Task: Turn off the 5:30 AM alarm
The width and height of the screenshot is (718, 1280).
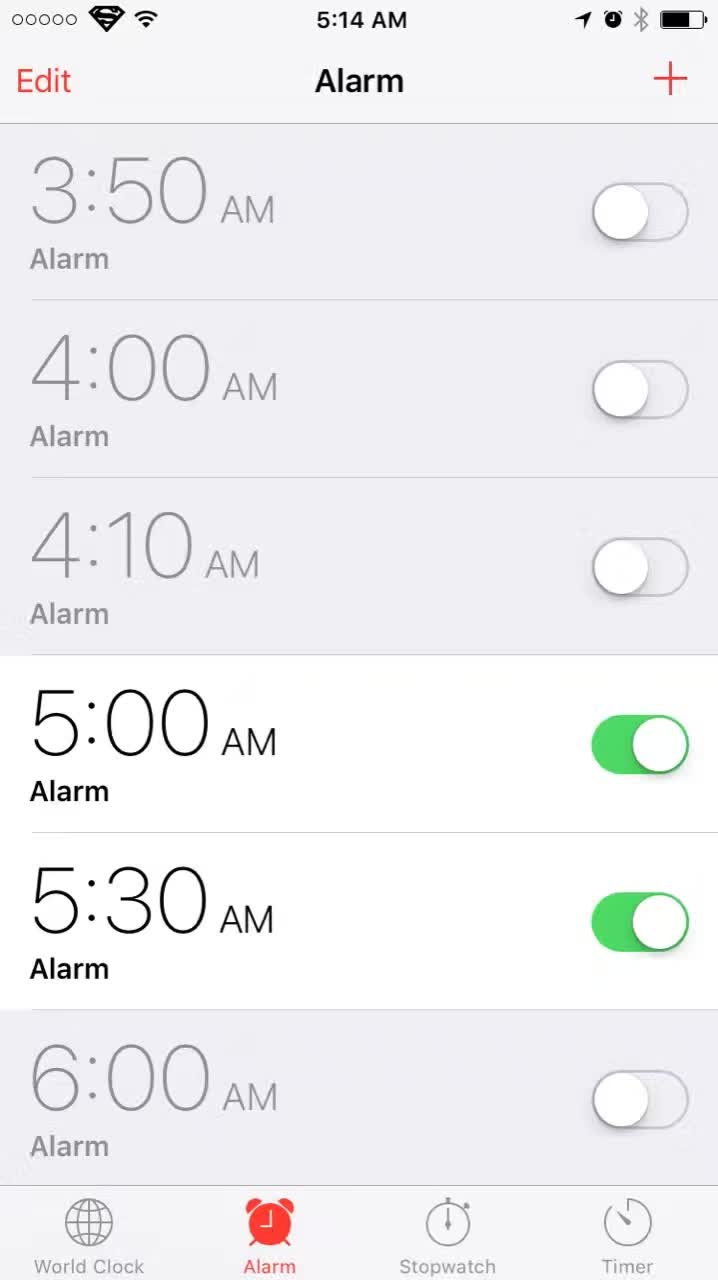Action: click(x=640, y=922)
